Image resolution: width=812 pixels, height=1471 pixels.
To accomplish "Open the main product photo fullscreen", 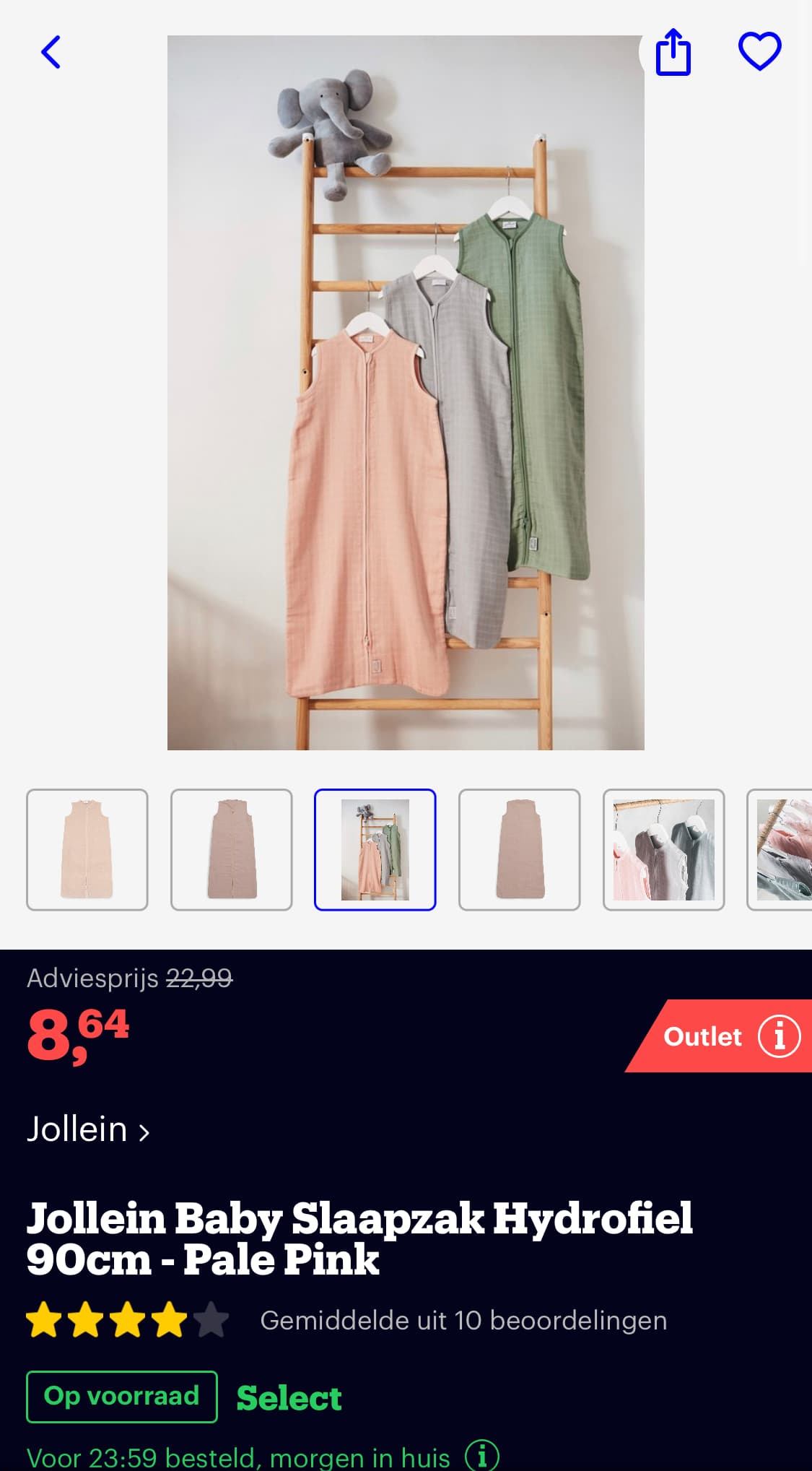I will [406, 392].
